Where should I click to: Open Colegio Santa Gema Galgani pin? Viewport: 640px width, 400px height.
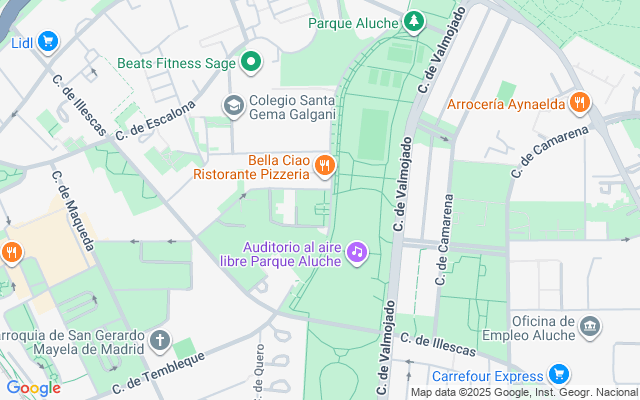coord(234,105)
